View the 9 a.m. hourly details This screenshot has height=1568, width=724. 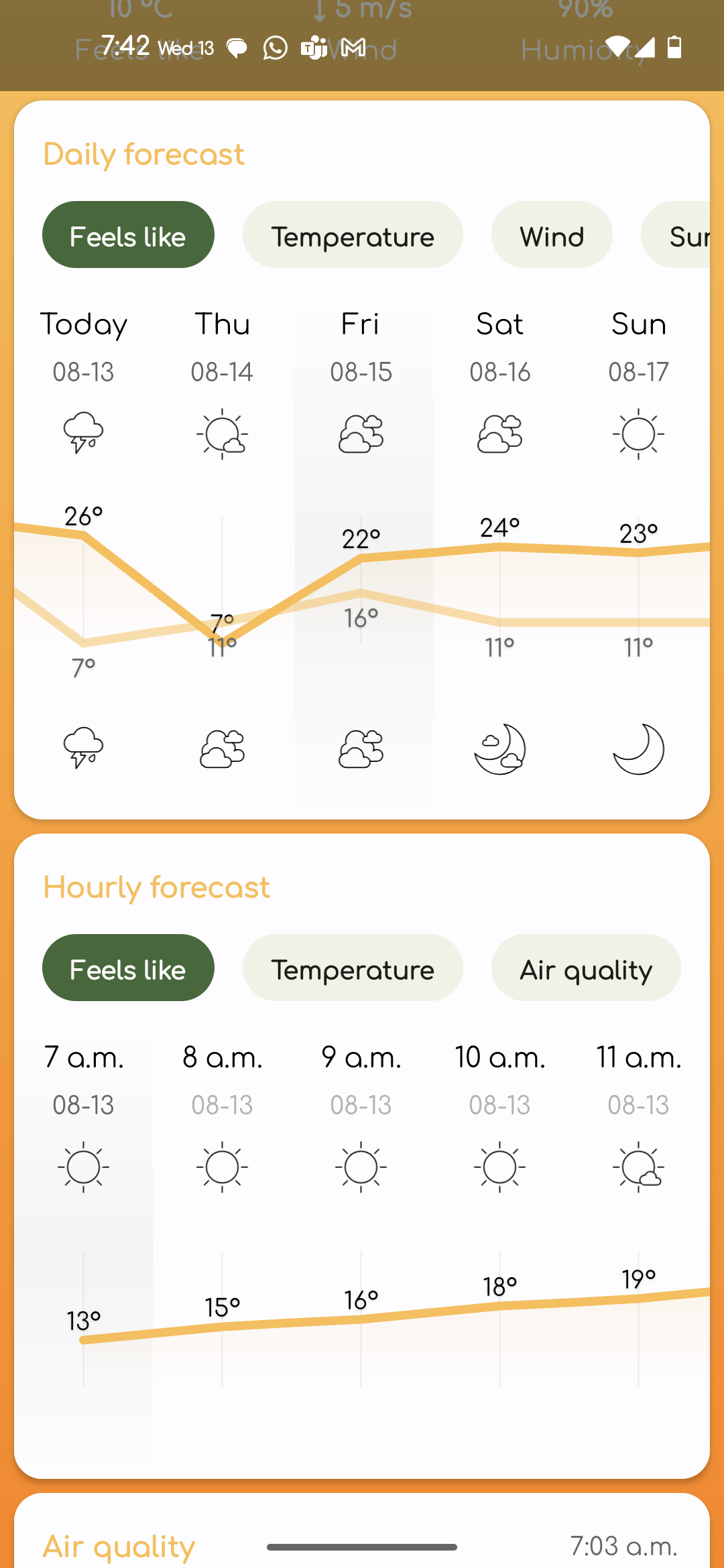(x=361, y=1240)
